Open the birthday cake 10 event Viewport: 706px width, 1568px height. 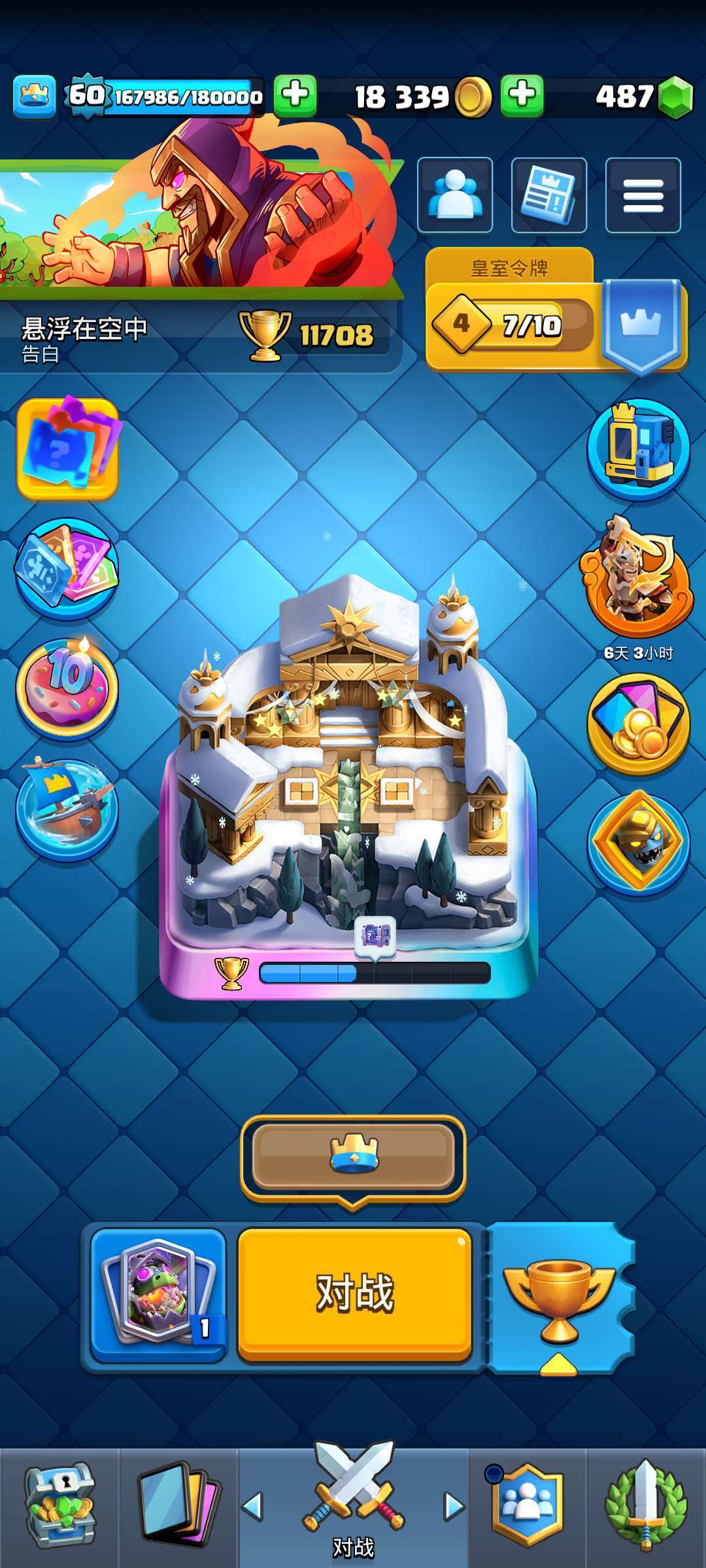67,687
